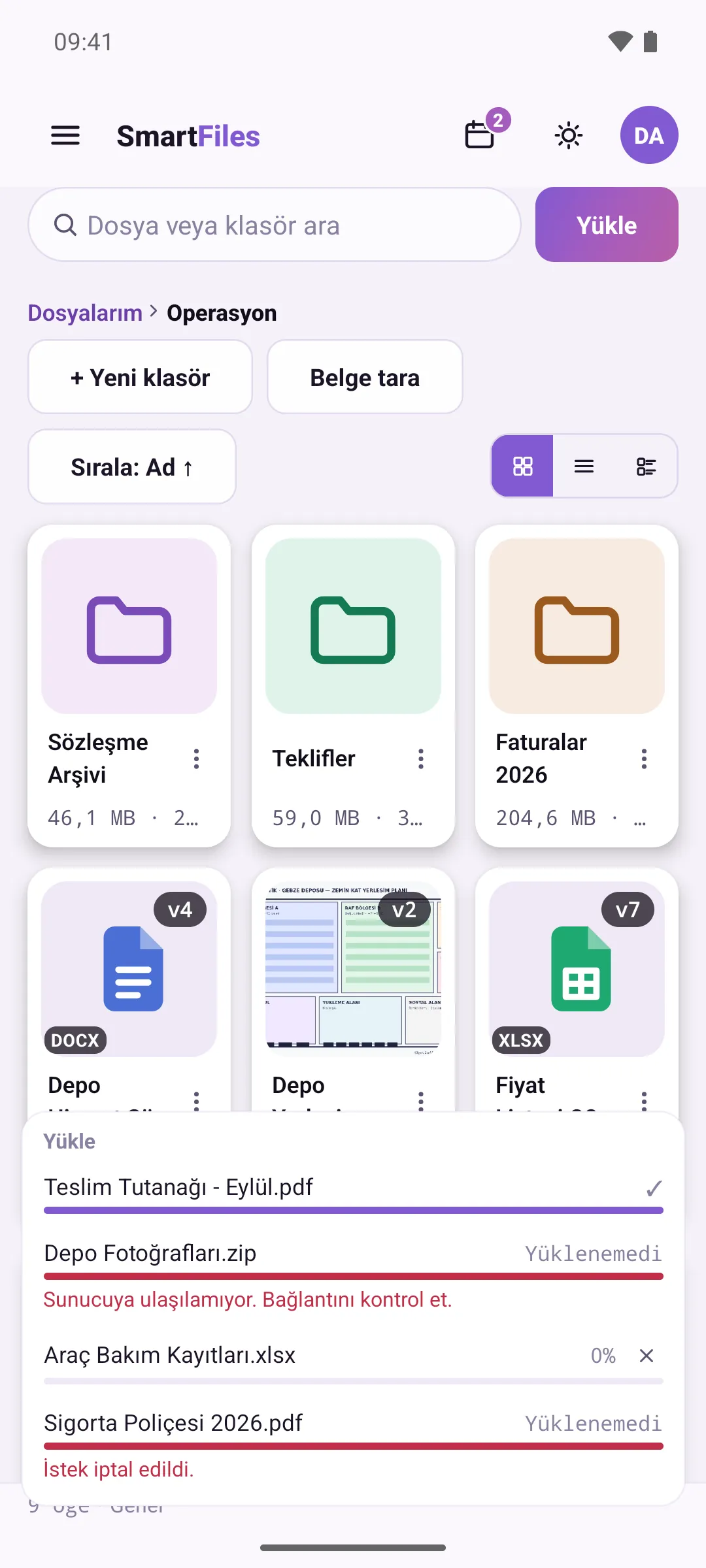
Task: Switch to the detailed list view layout
Action: [x=646, y=466]
